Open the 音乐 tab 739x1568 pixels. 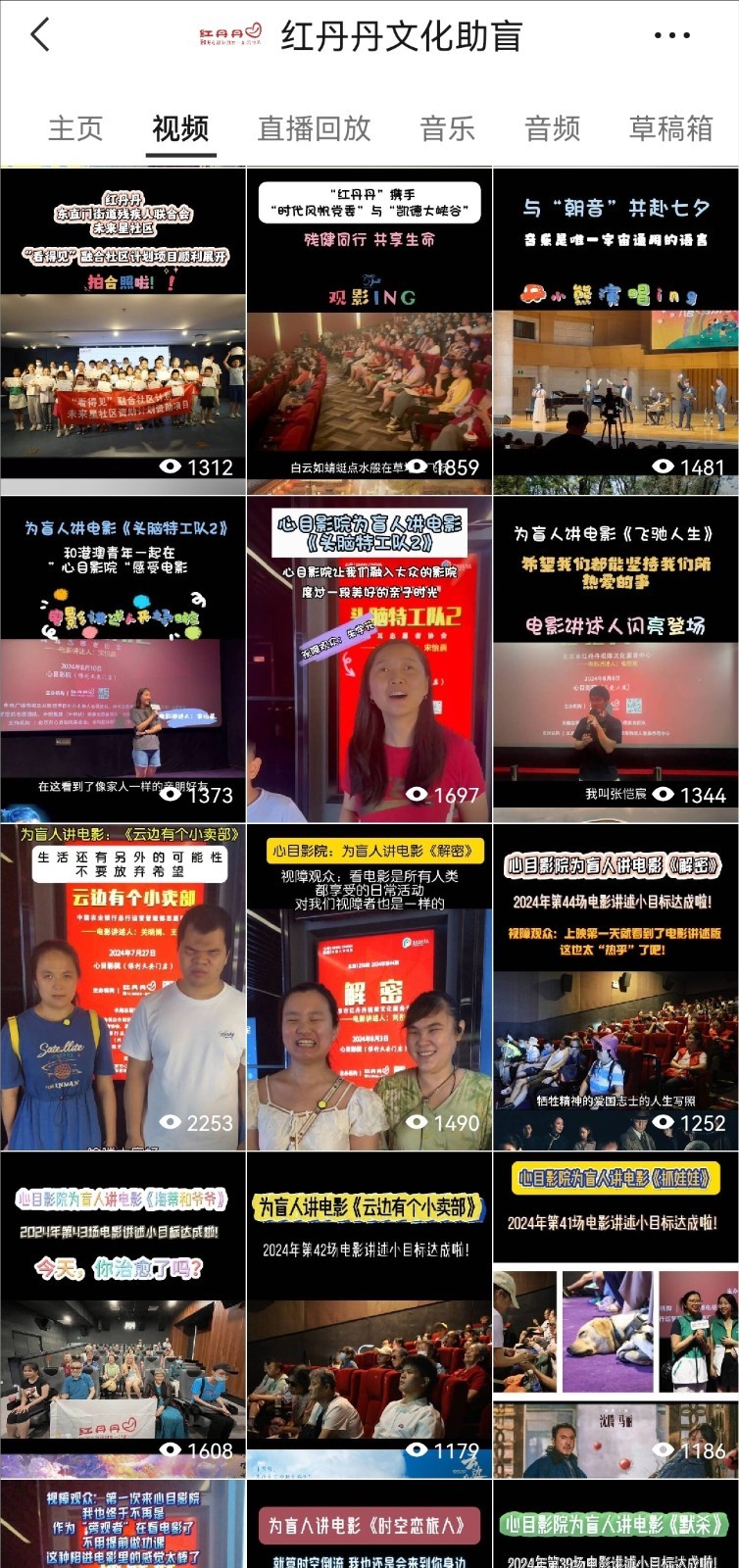point(447,128)
